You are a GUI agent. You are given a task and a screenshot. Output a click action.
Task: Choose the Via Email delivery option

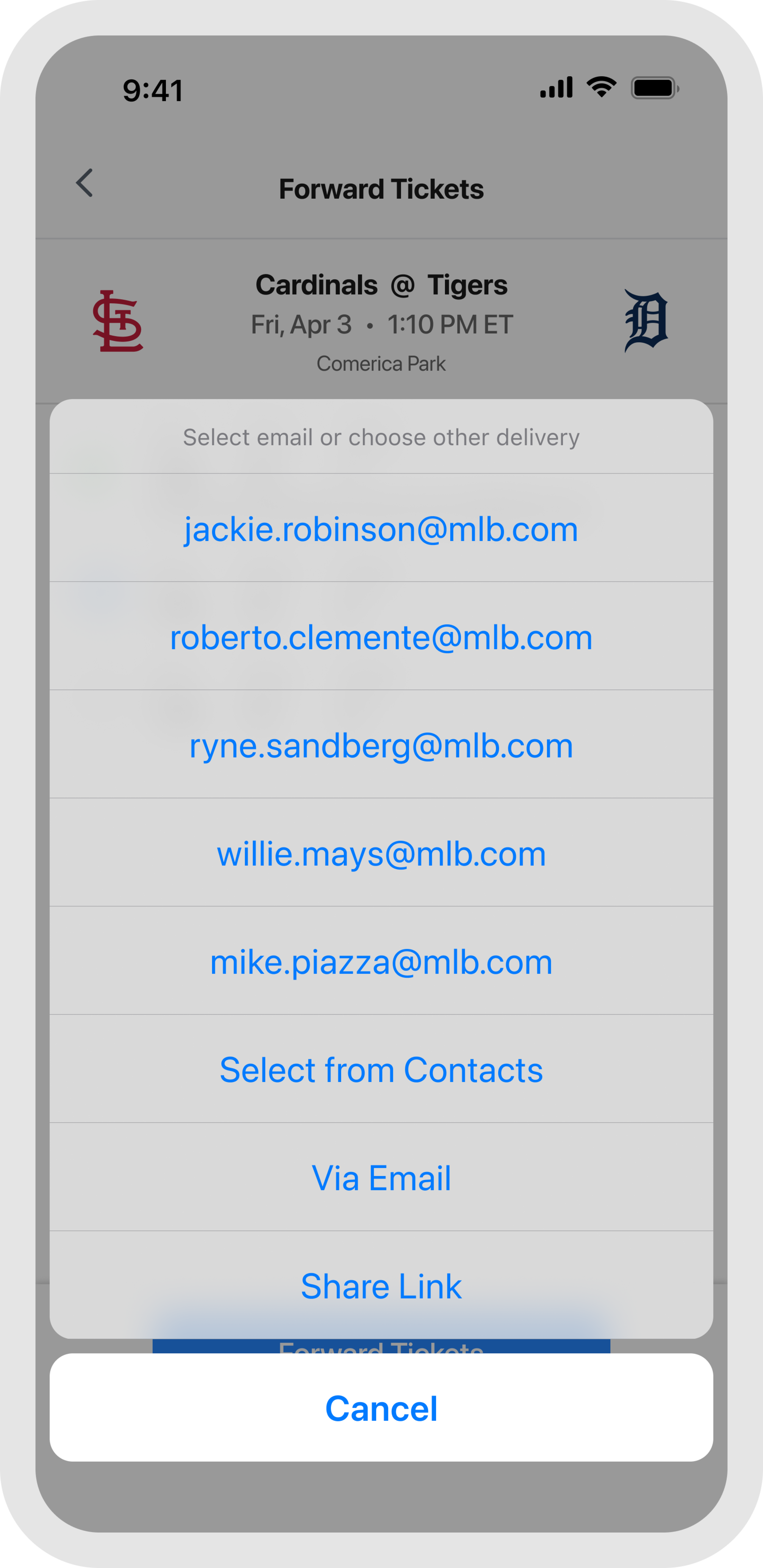[x=381, y=1178]
